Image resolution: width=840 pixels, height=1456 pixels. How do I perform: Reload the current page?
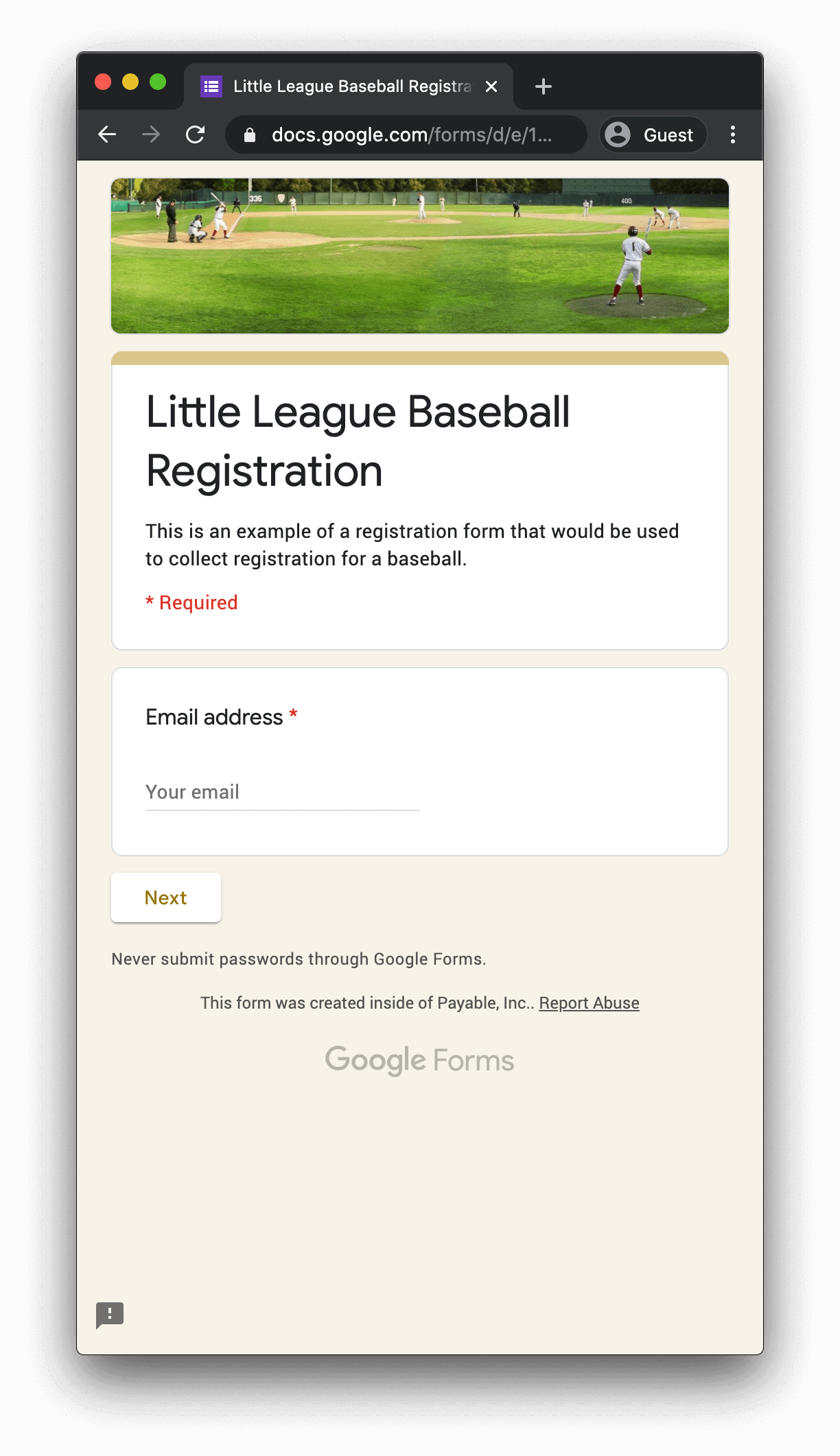(x=196, y=134)
